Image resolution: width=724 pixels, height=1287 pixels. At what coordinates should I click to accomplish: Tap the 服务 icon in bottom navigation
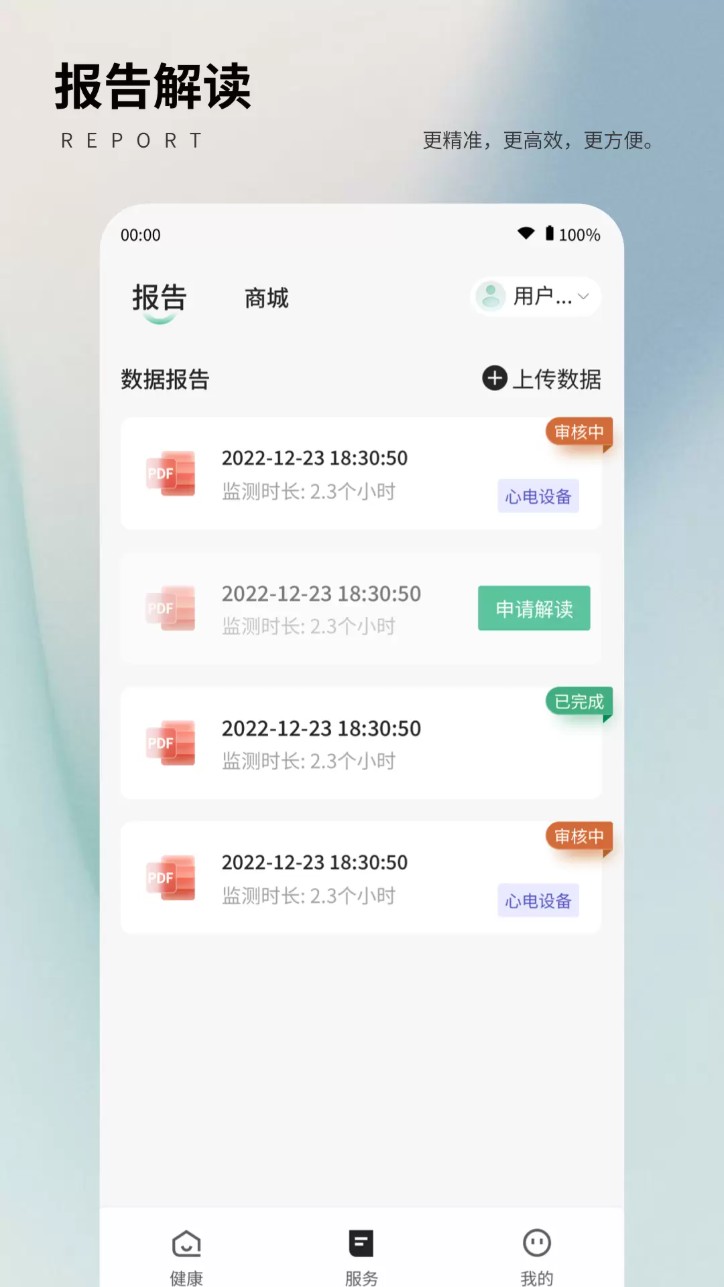tap(361, 1242)
